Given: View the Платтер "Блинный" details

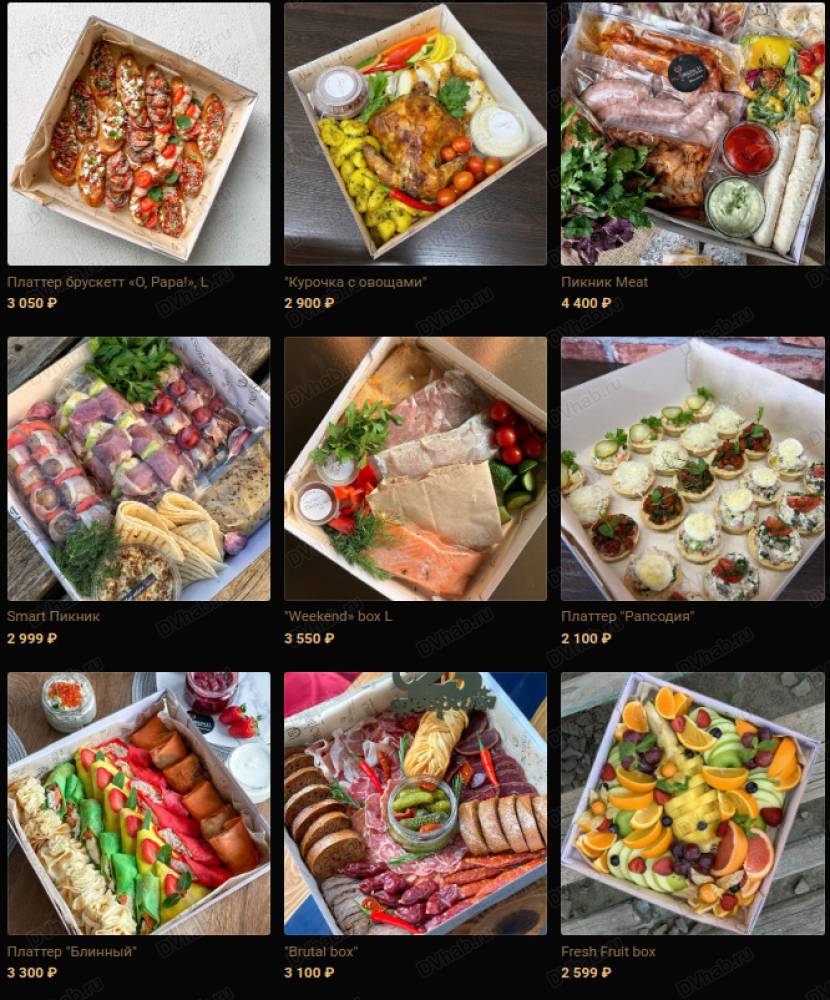Looking at the screenshot, I should (x=138, y=803).
